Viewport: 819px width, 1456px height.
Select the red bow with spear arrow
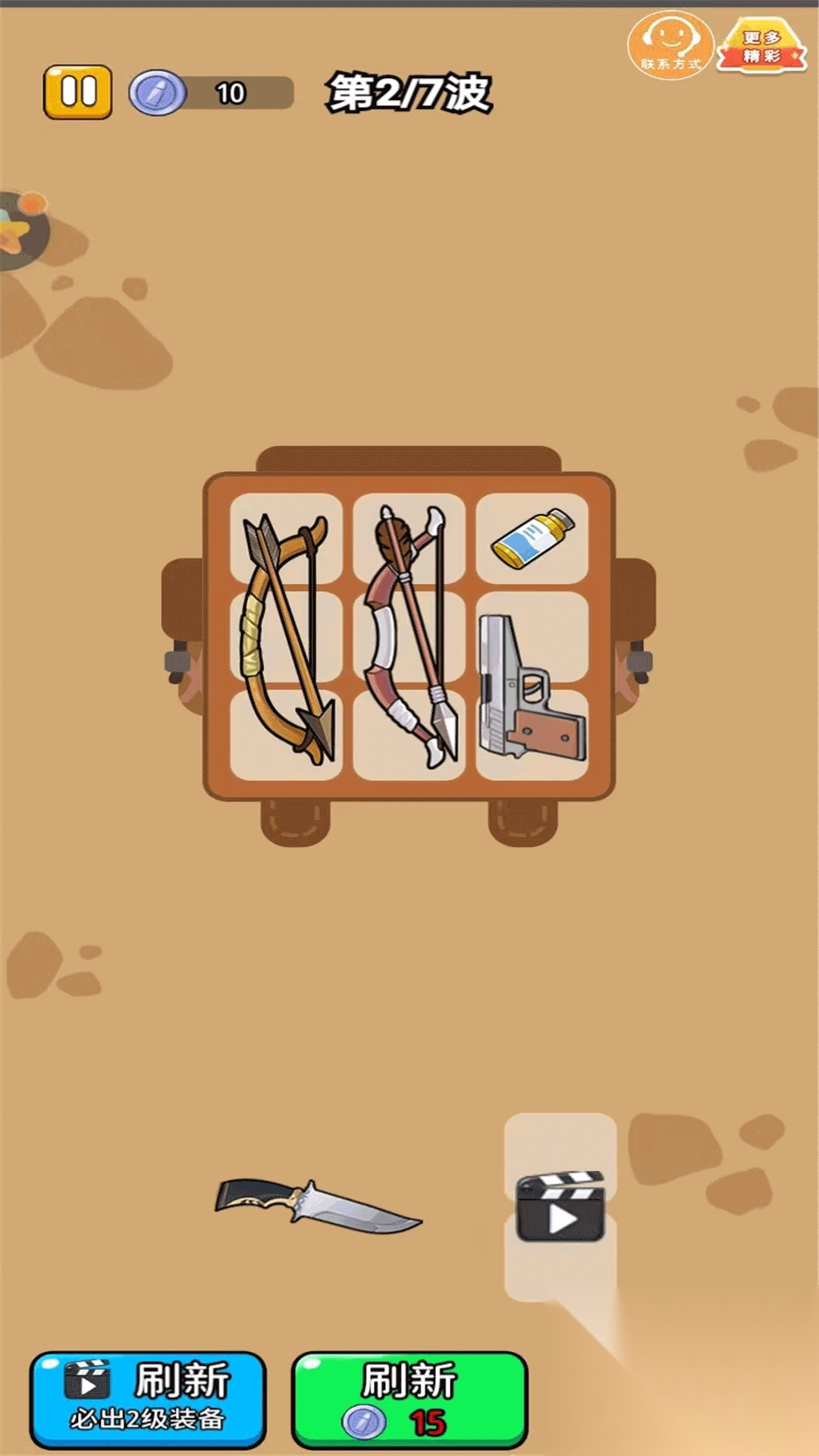tap(409, 637)
